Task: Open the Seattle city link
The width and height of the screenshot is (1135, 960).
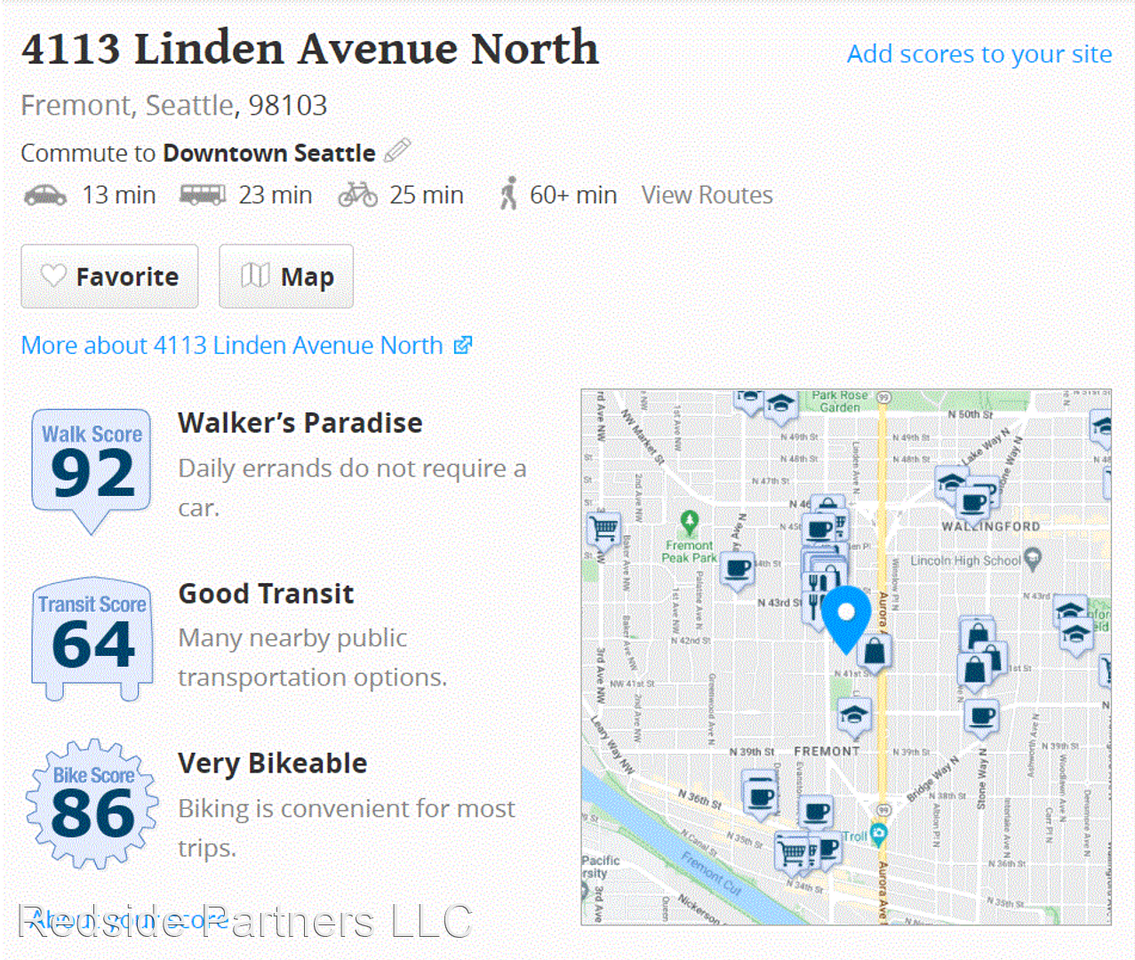Action: point(190,105)
